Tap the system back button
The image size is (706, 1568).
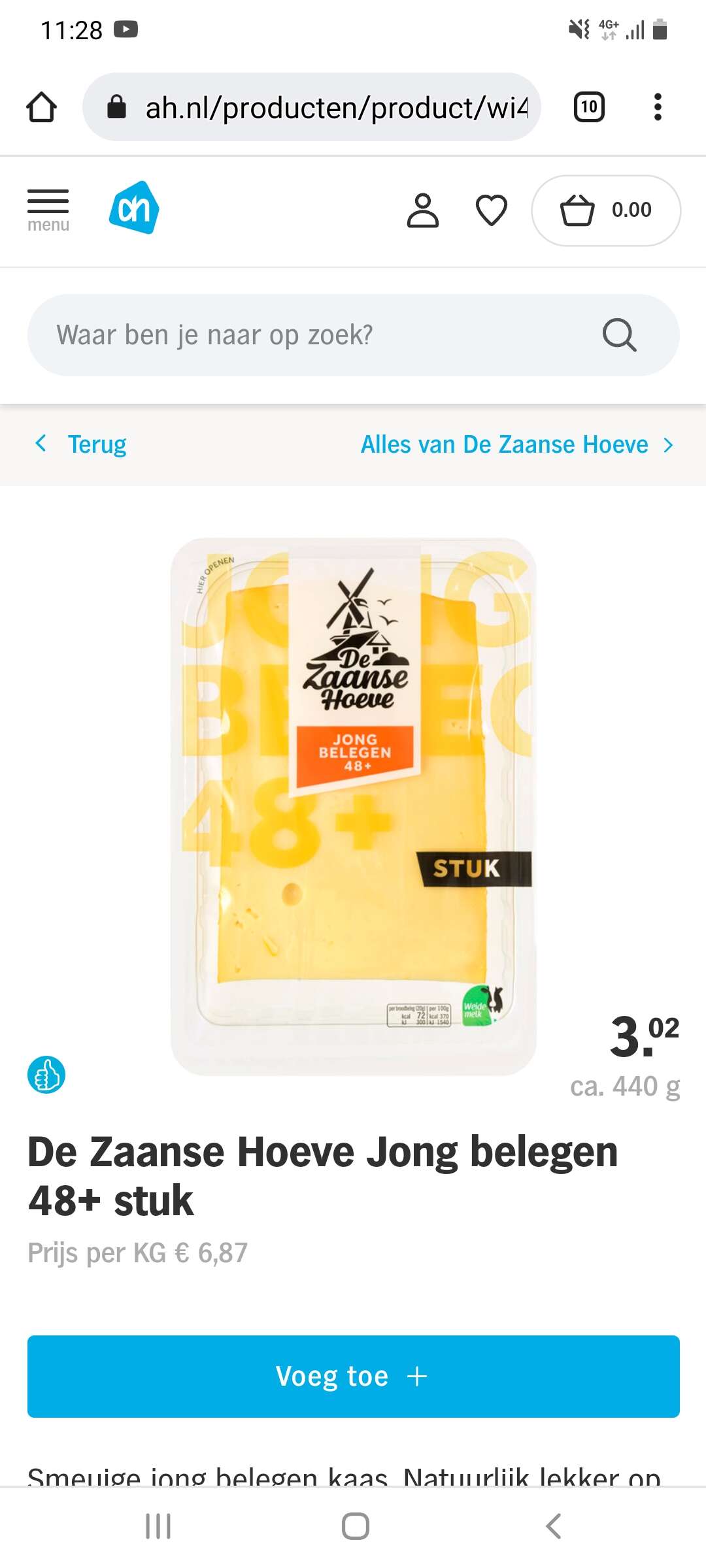pos(553,1526)
